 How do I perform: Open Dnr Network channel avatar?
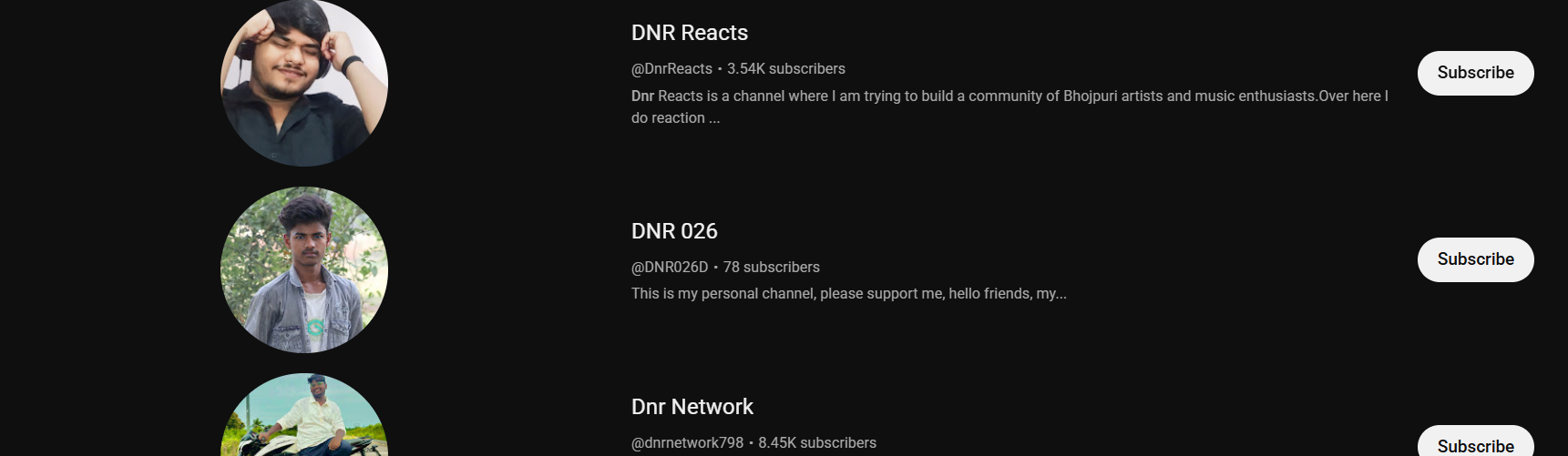304,417
